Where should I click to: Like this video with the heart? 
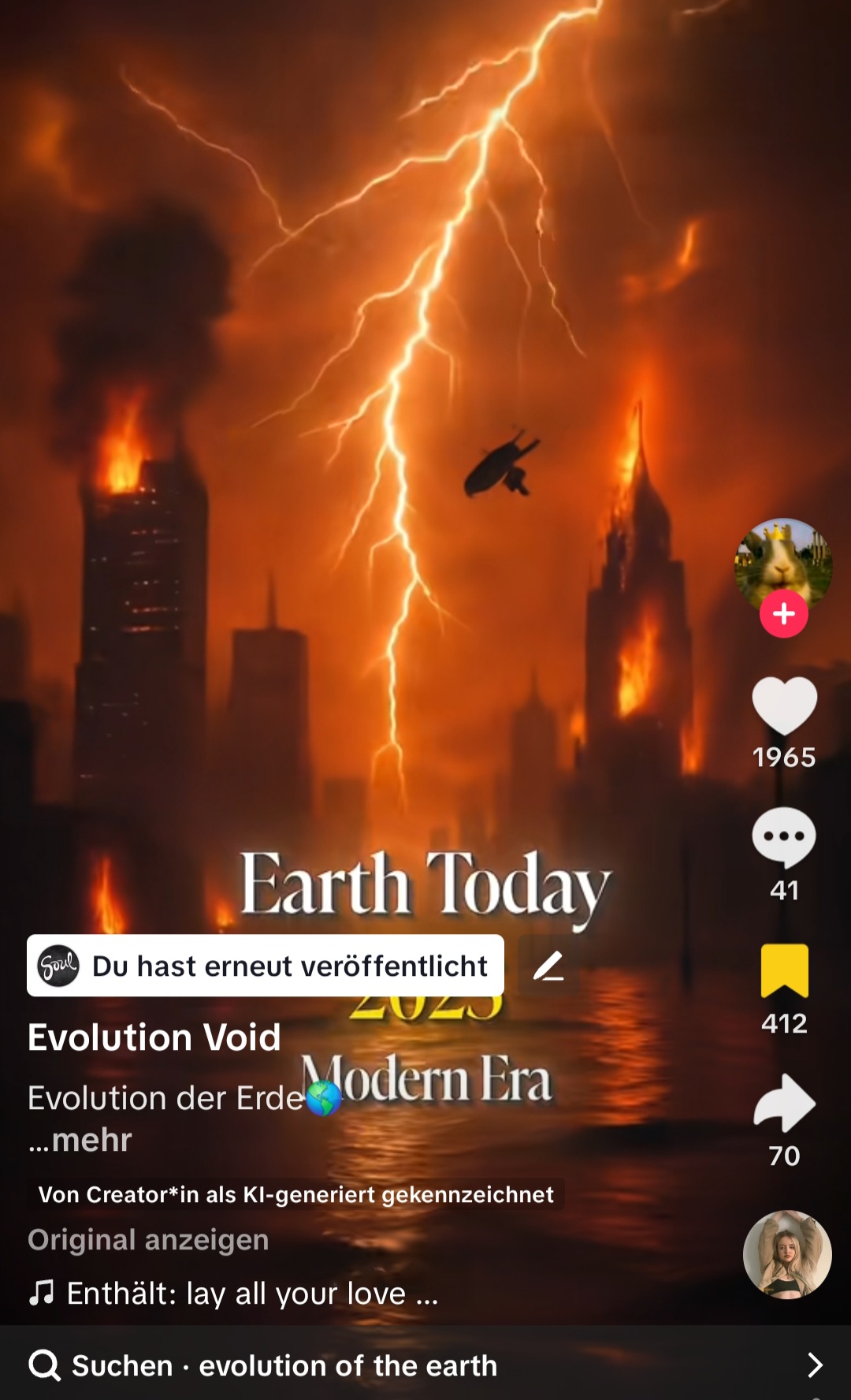click(x=784, y=706)
